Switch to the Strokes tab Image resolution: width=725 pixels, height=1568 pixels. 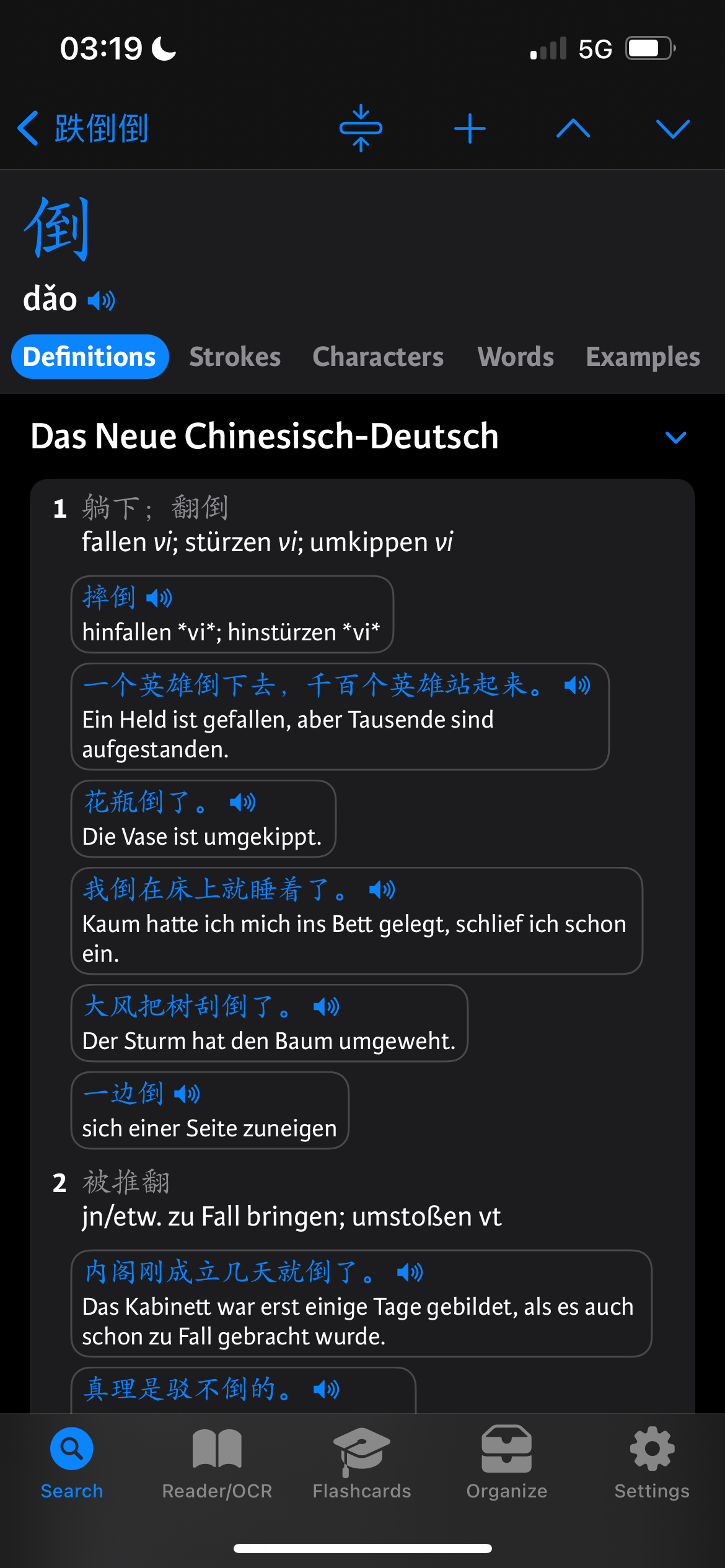point(235,357)
